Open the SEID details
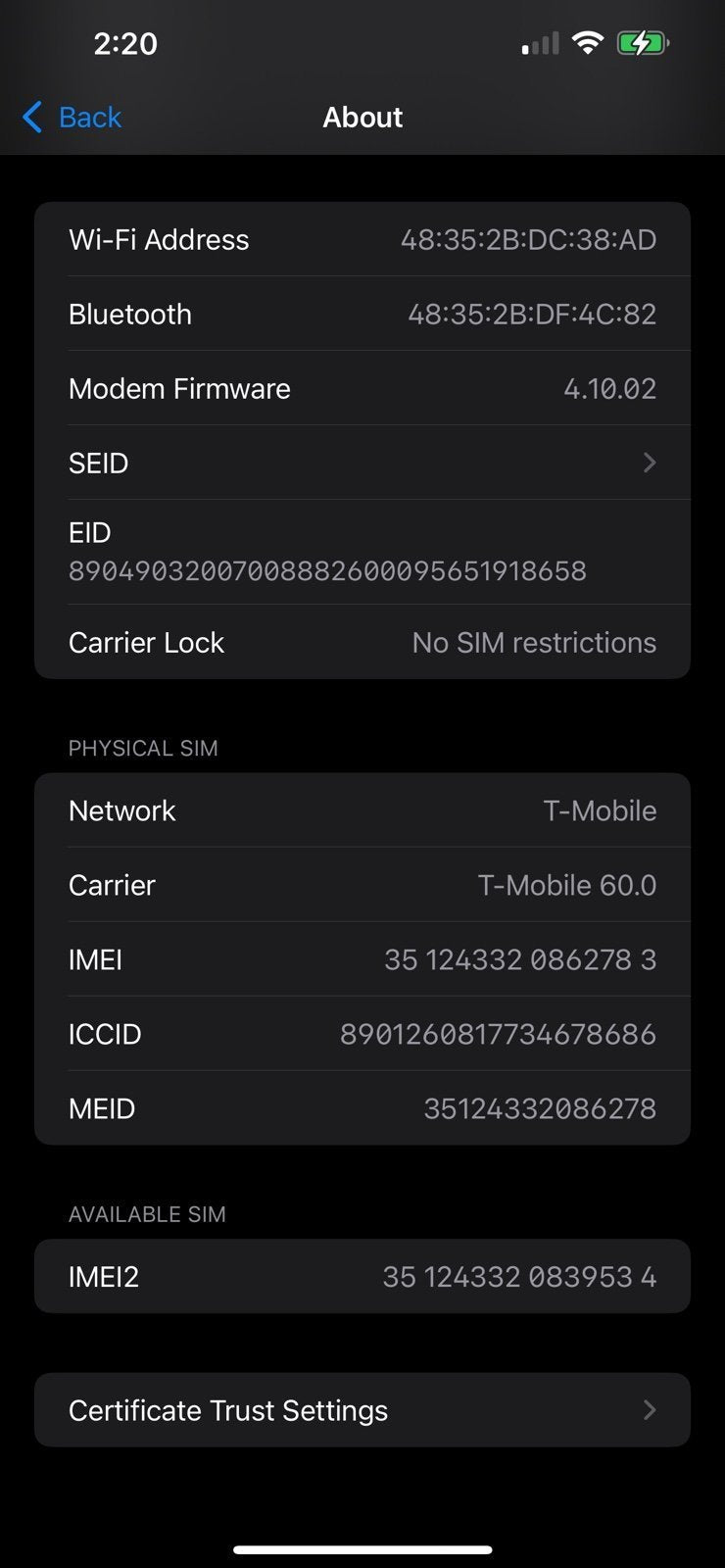Viewport: 725px width, 1568px height. 362,463
